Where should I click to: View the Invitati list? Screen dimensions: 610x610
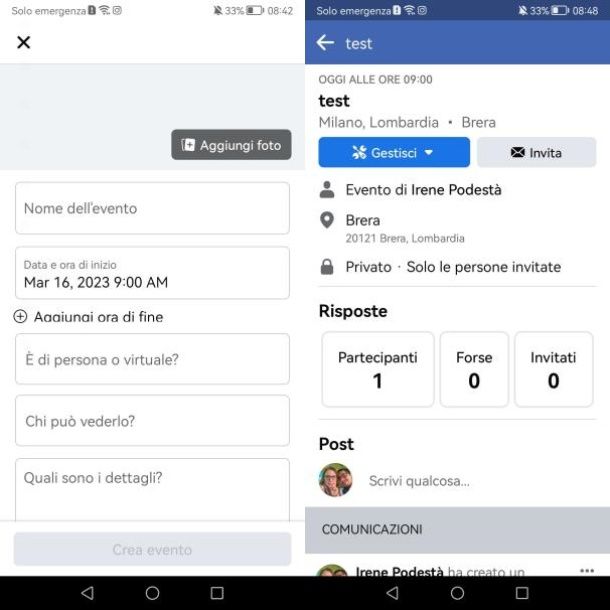(x=553, y=369)
